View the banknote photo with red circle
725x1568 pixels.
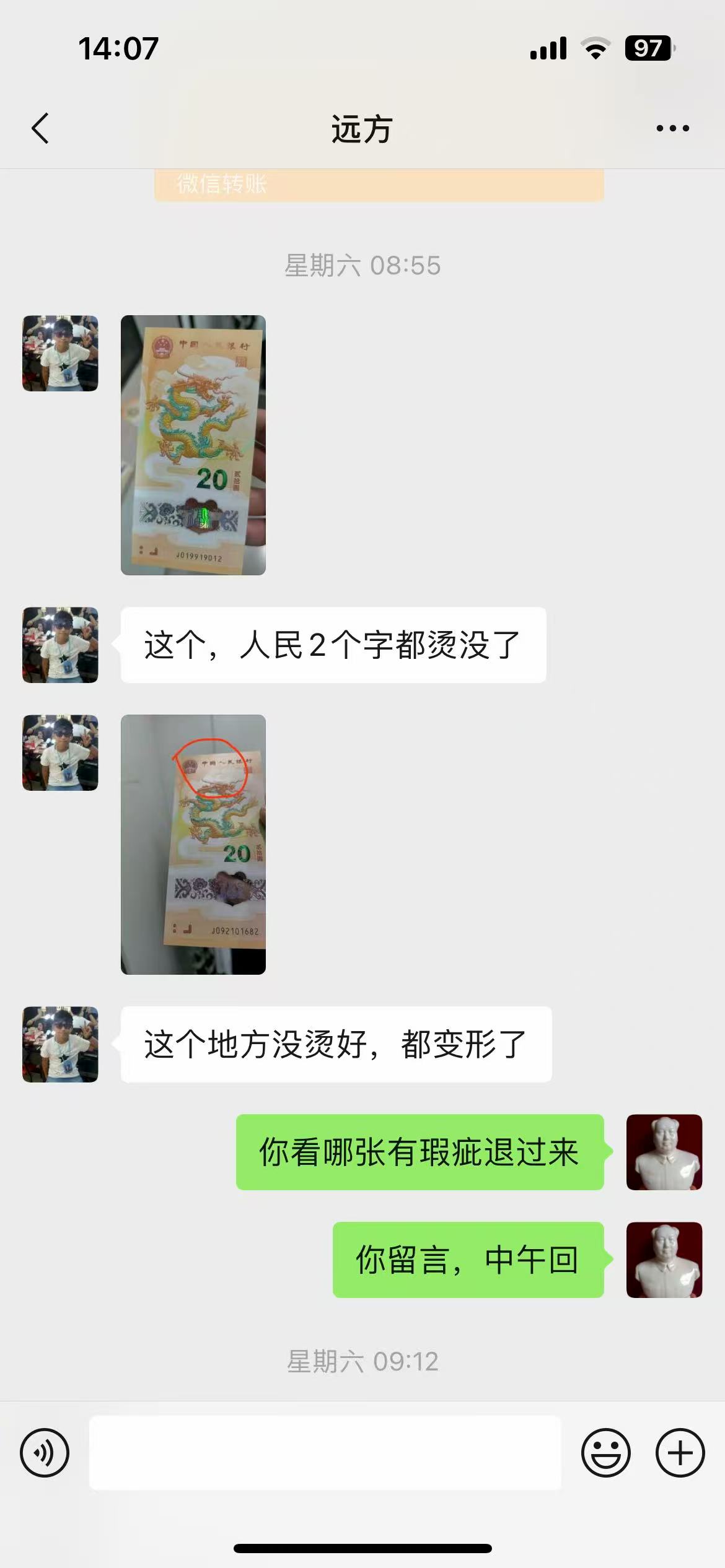193,845
